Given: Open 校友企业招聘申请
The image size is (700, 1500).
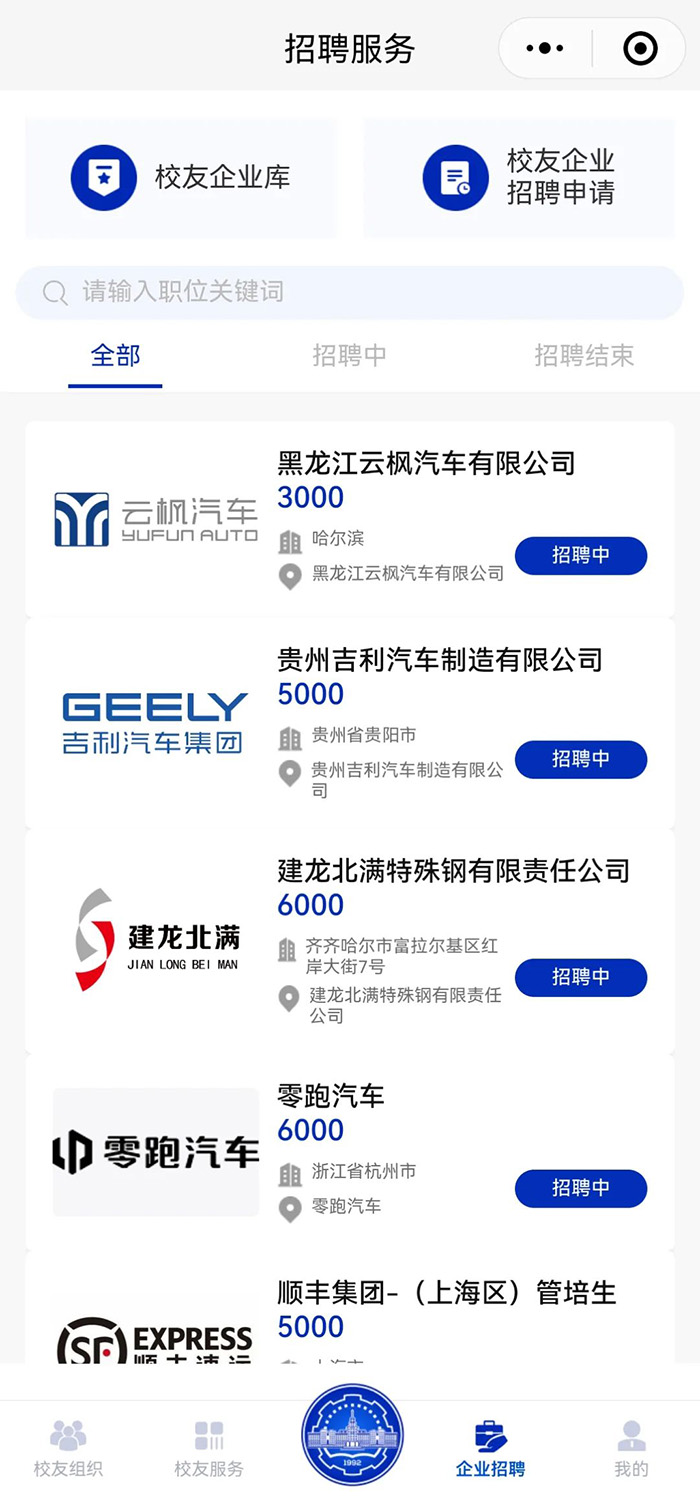Looking at the screenshot, I should 519,178.
